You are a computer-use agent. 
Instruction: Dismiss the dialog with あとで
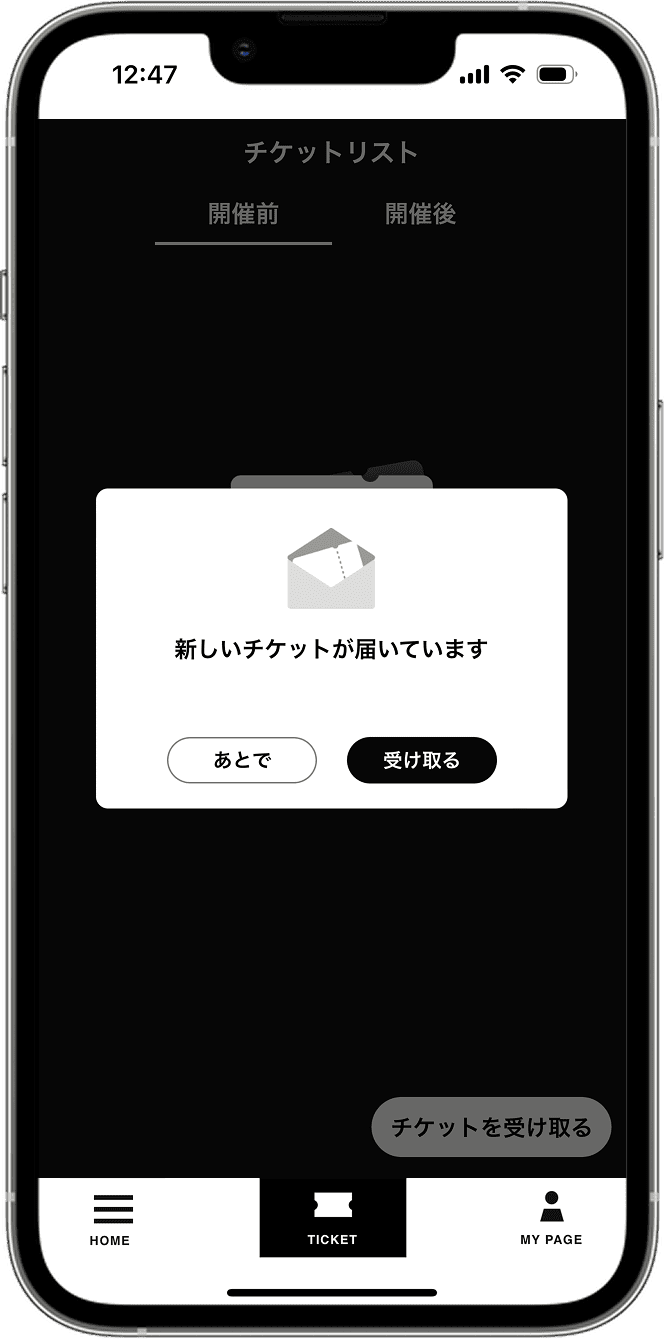click(242, 760)
